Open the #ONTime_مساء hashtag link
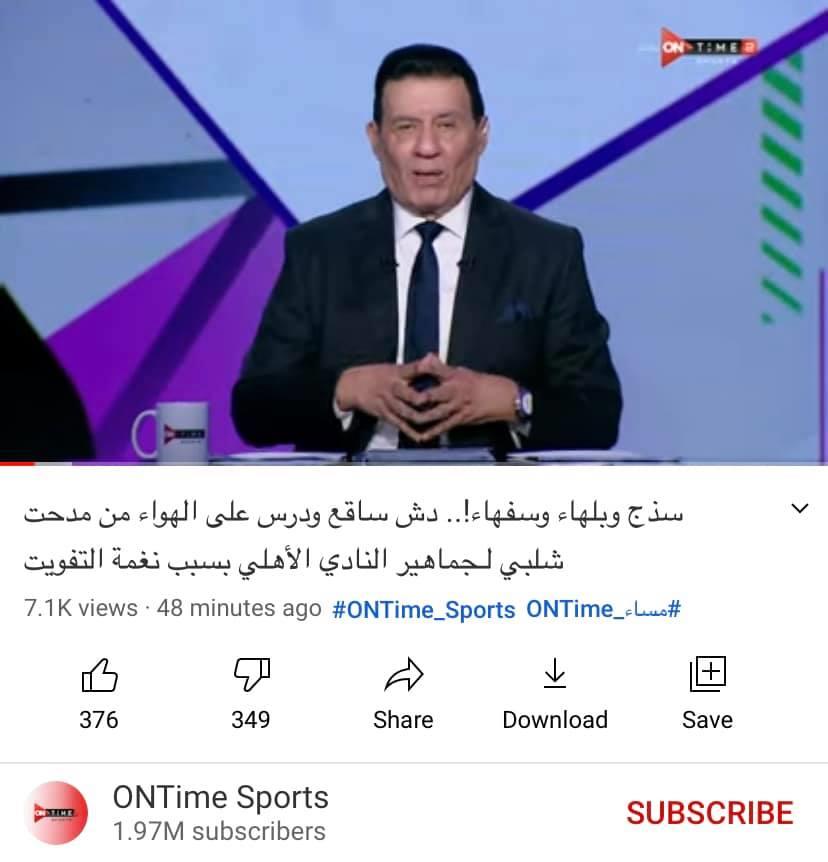Viewport: 828px width, 862px height. click(603, 609)
